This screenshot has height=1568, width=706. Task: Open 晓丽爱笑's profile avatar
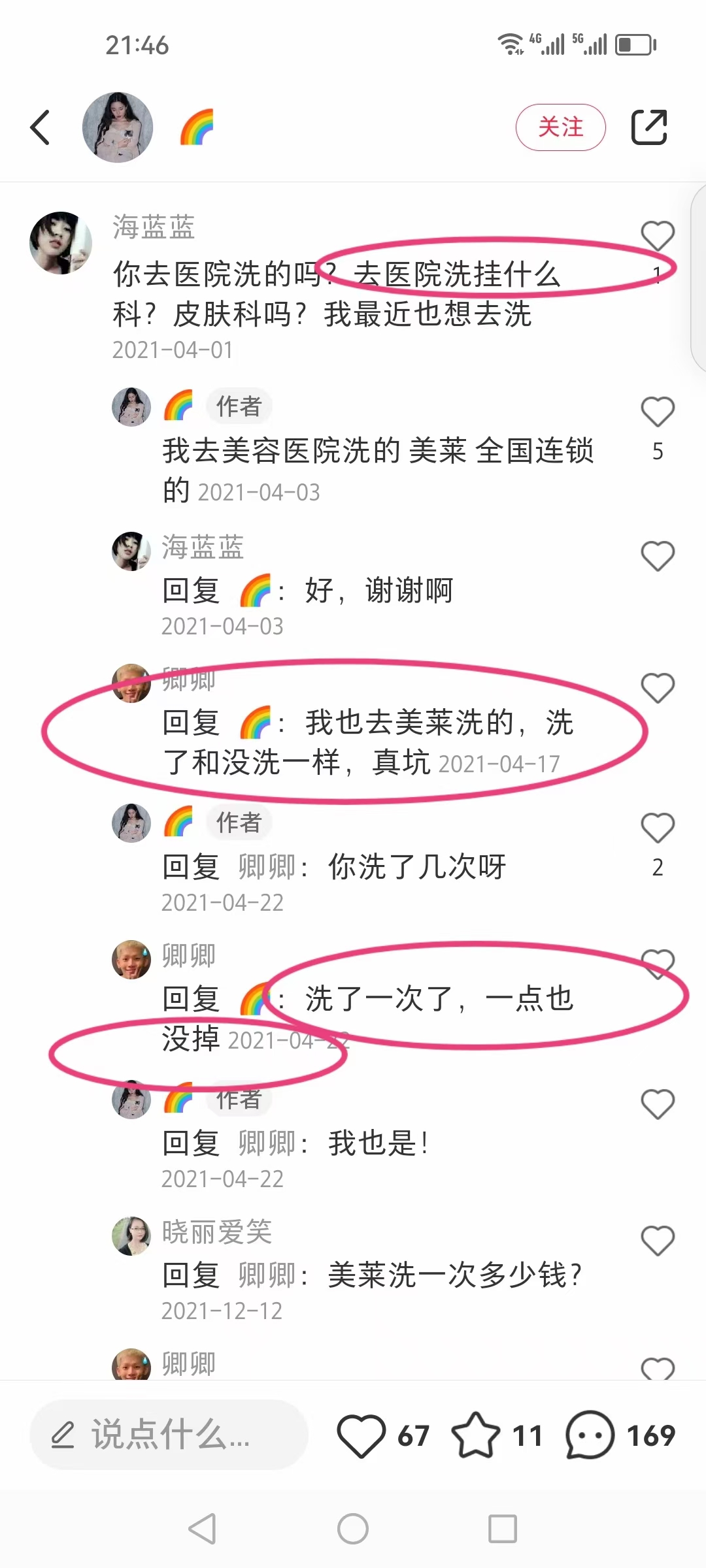(x=131, y=1236)
